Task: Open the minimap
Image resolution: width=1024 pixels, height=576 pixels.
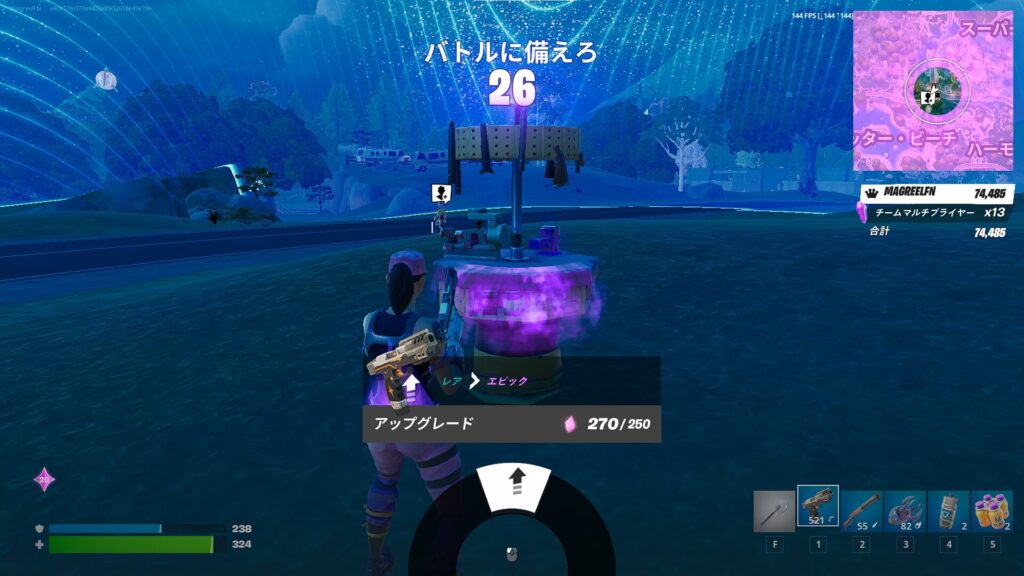Action: pyautogui.click(x=932, y=90)
